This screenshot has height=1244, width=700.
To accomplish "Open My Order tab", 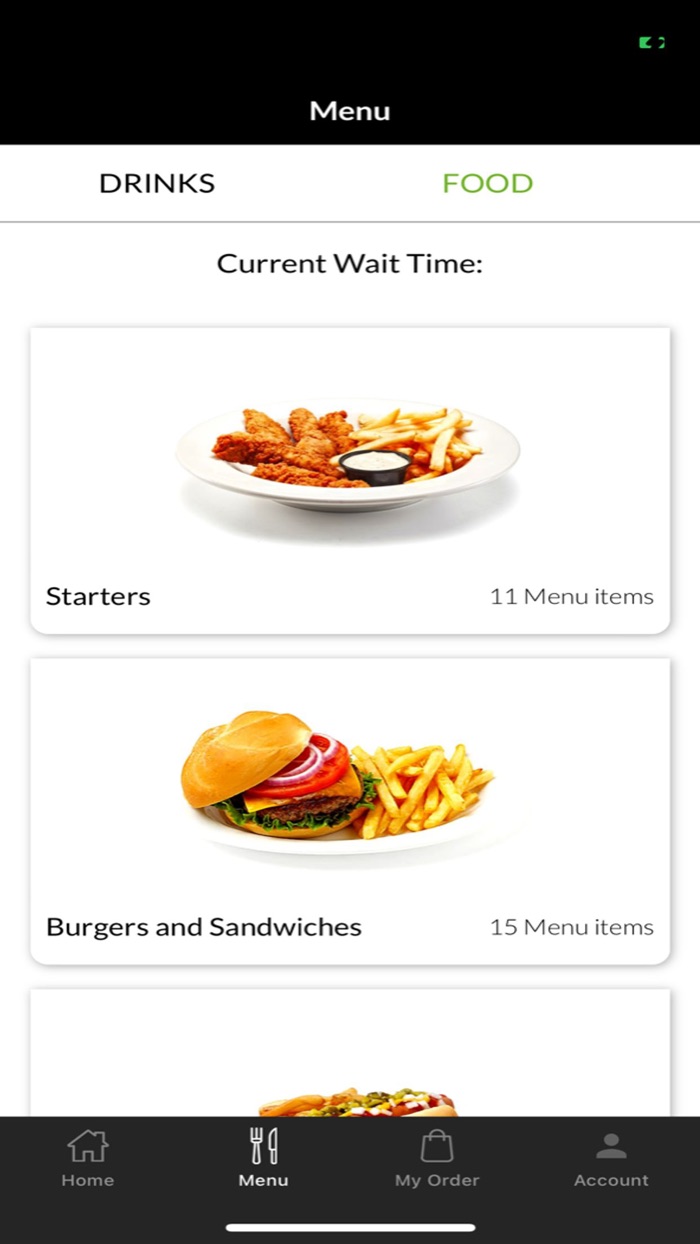I will tap(437, 1158).
